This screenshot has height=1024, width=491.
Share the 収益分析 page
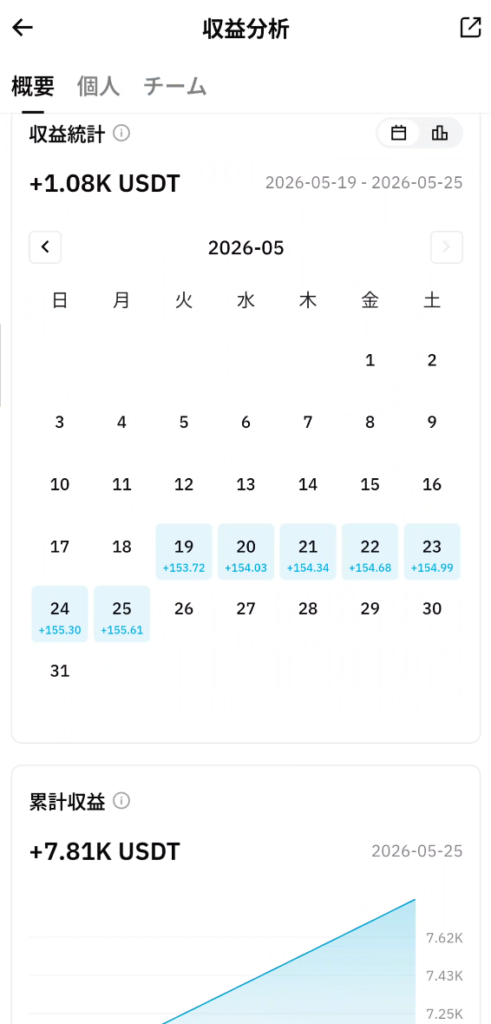(x=470, y=27)
